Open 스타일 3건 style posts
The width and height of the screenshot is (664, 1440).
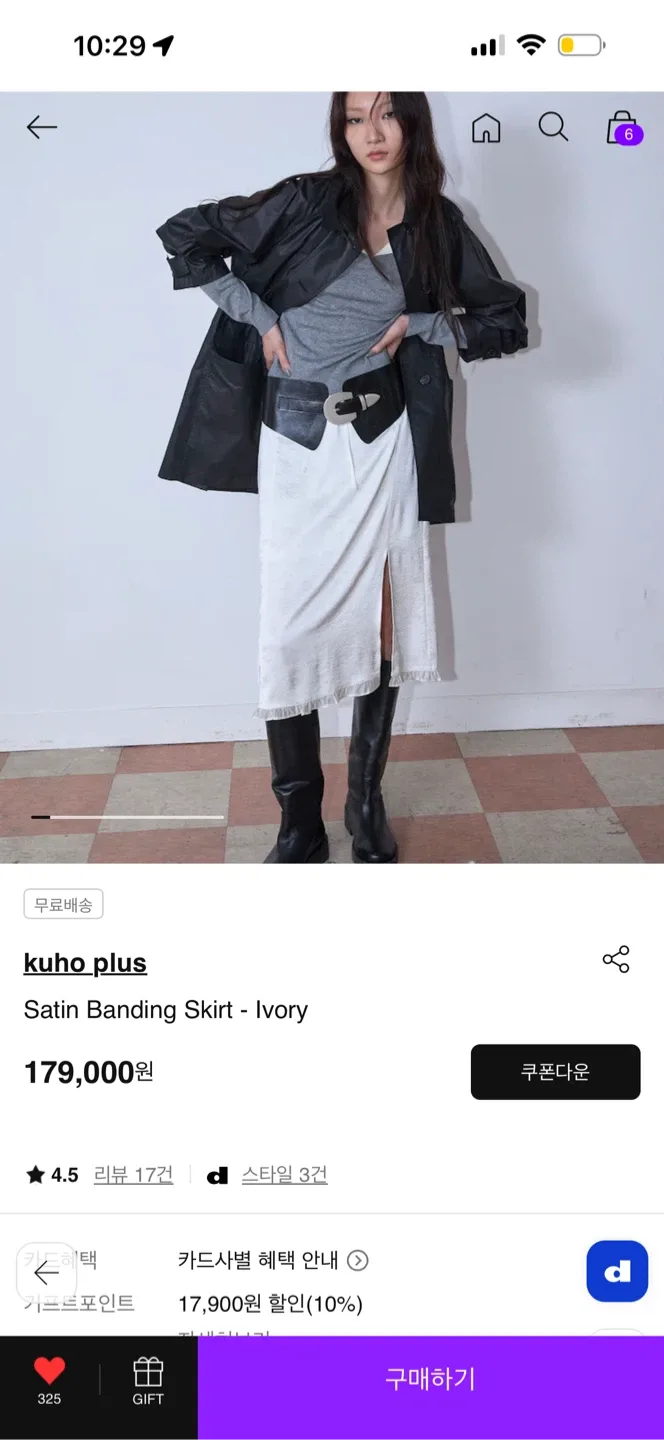click(284, 1175)
